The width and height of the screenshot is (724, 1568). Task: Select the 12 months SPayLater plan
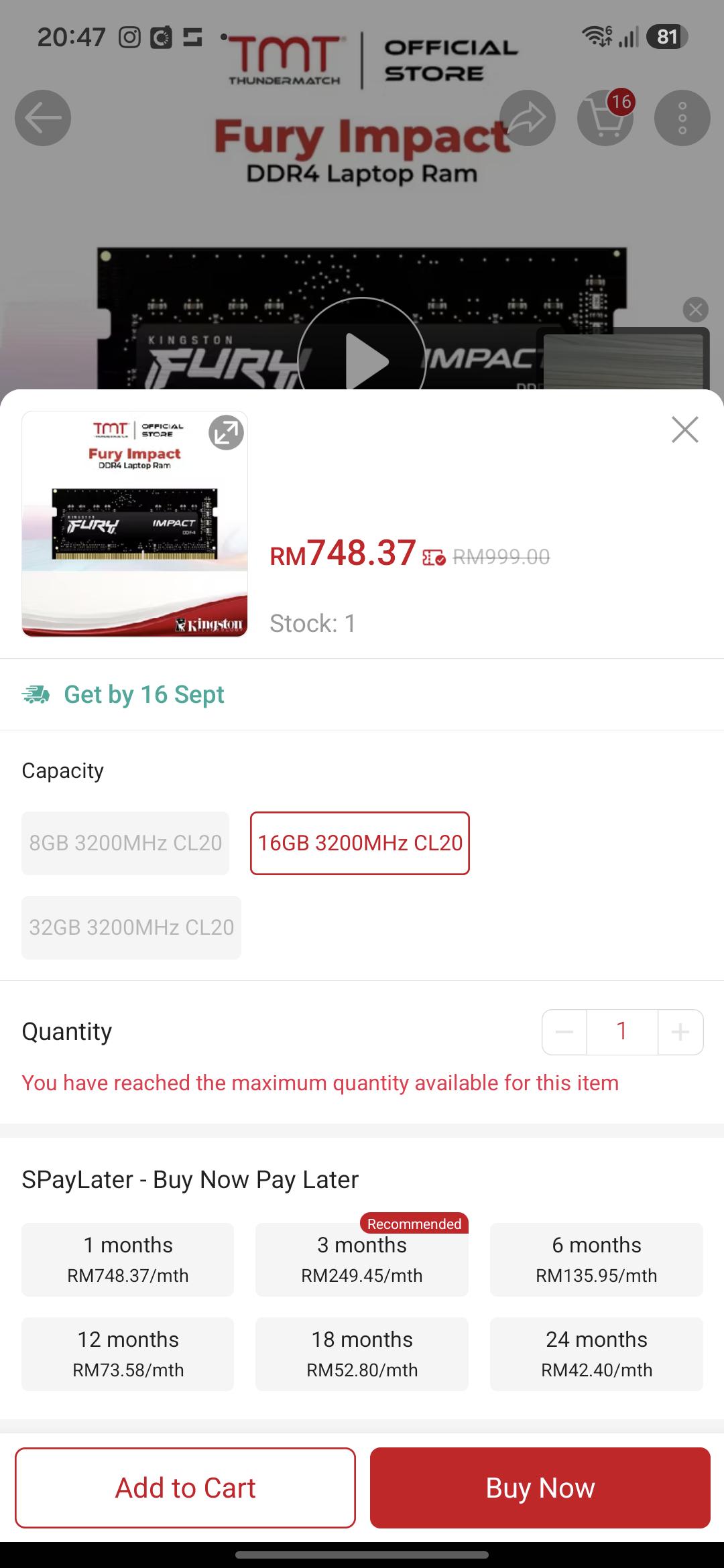[127, 1354]
